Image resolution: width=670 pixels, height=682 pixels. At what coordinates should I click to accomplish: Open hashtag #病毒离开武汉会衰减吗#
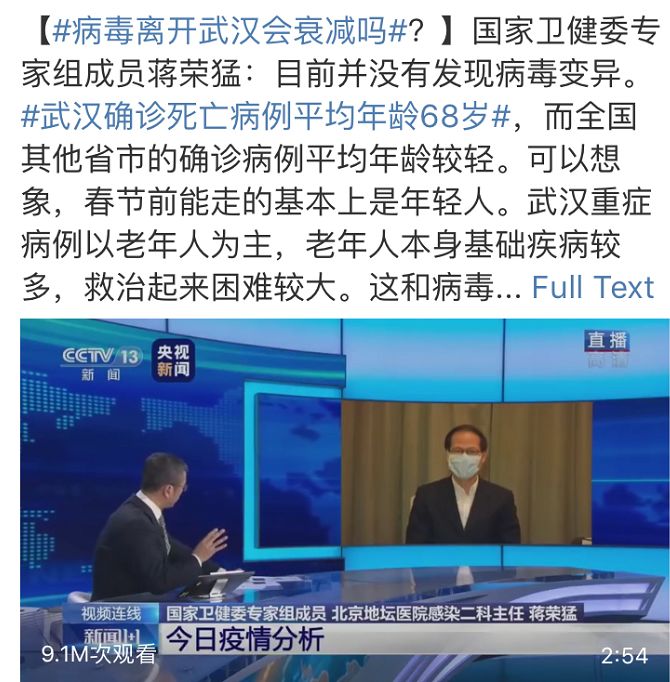(x=228, y=30)
